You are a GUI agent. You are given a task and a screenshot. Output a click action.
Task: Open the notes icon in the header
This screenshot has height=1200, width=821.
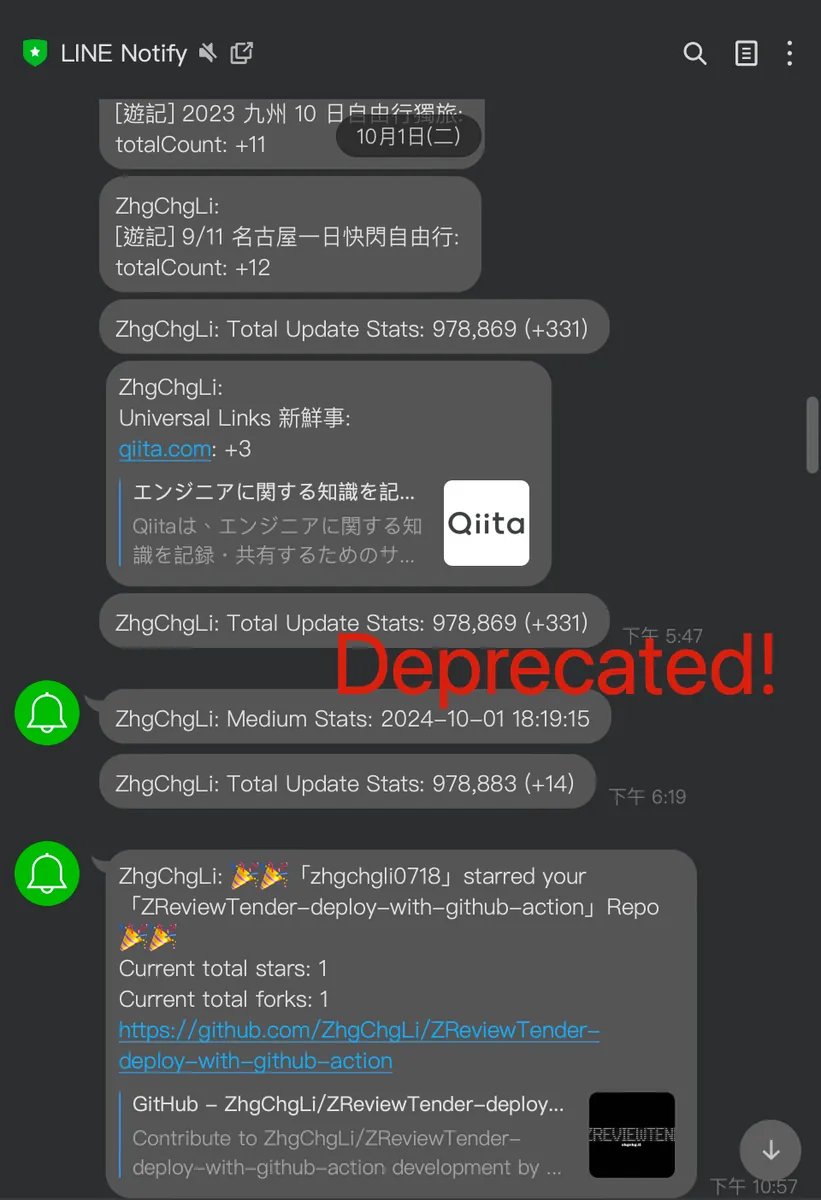click(746, 54)
